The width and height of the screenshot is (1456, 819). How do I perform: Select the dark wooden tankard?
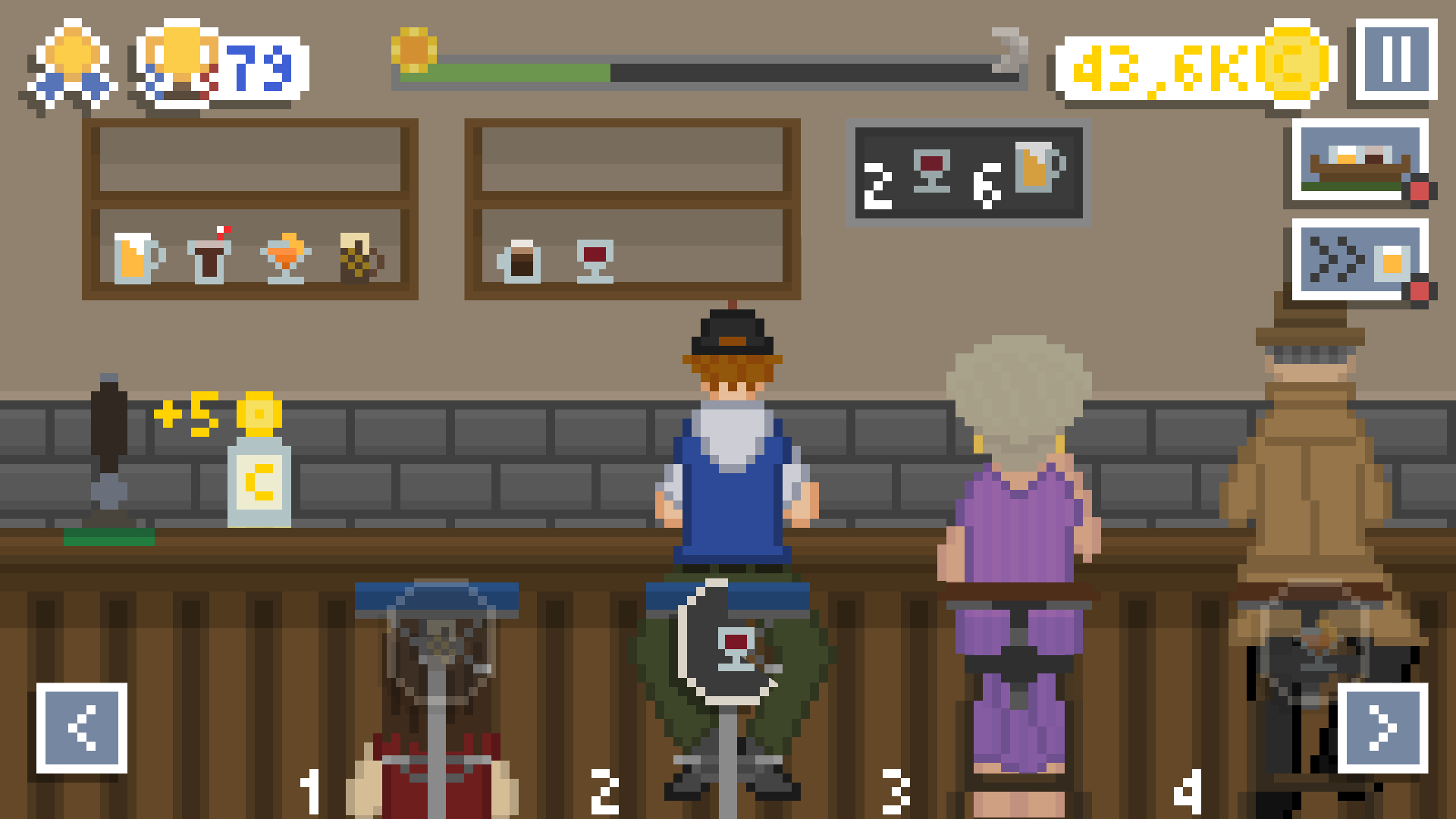[x=359, y=258]
